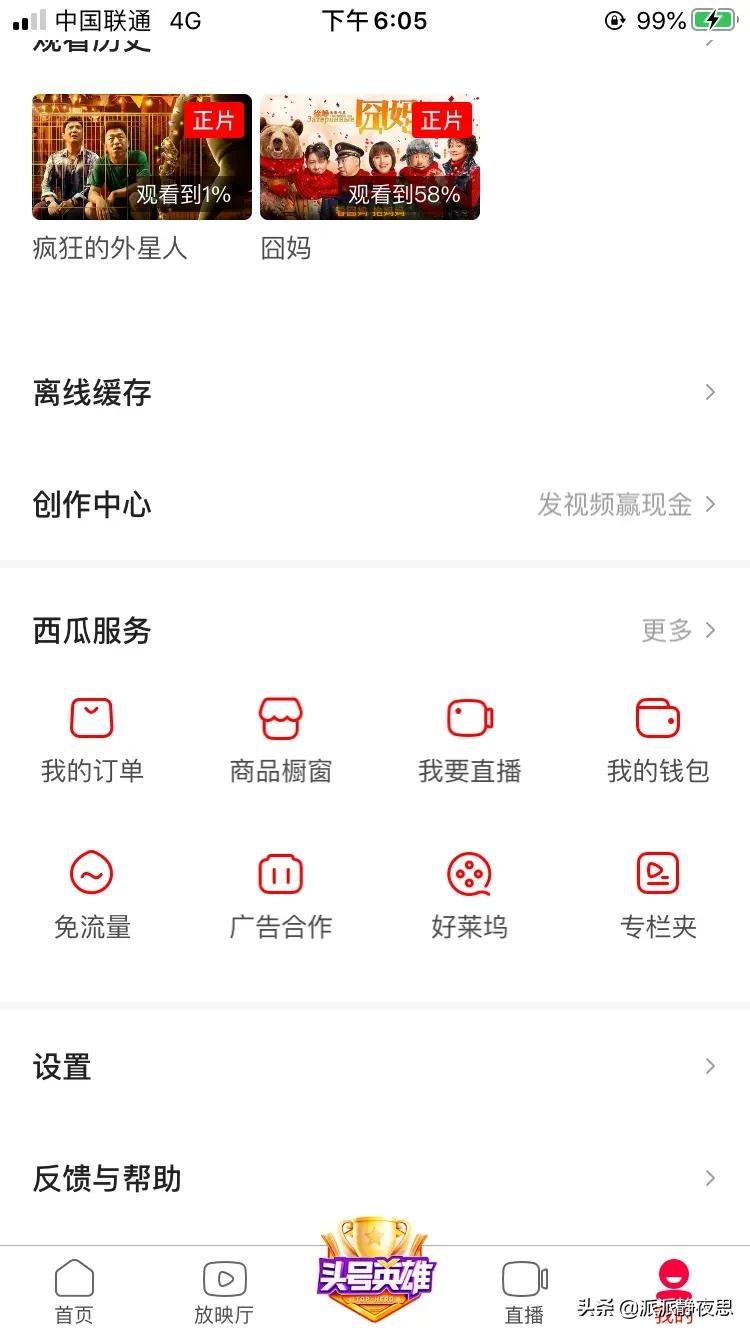Enter 创作中心 creator center

point(375,504)
